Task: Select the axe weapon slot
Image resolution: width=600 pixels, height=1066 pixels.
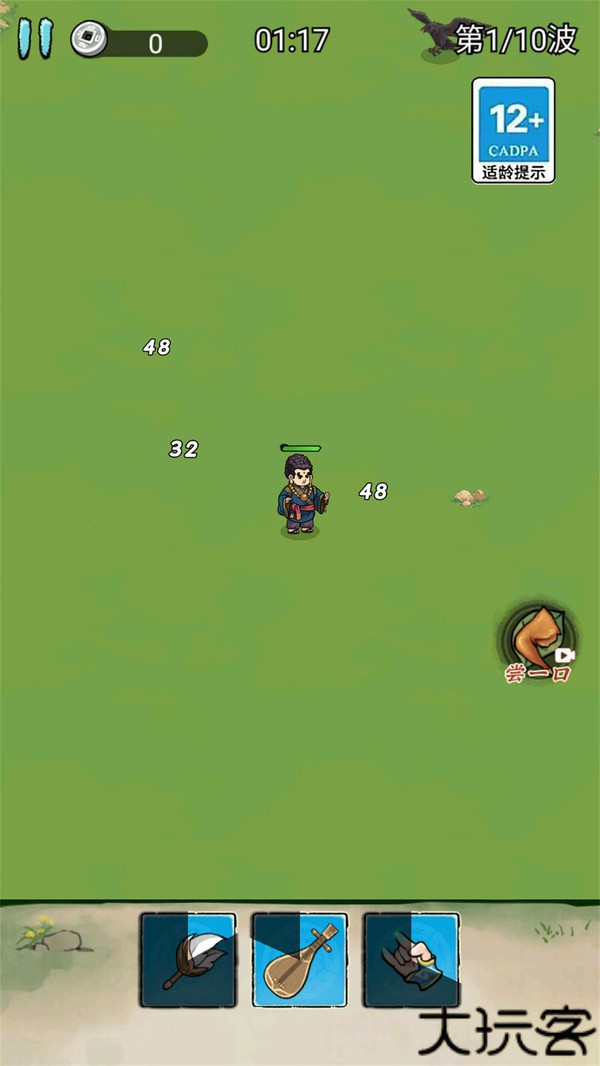Action: (189, 959)
